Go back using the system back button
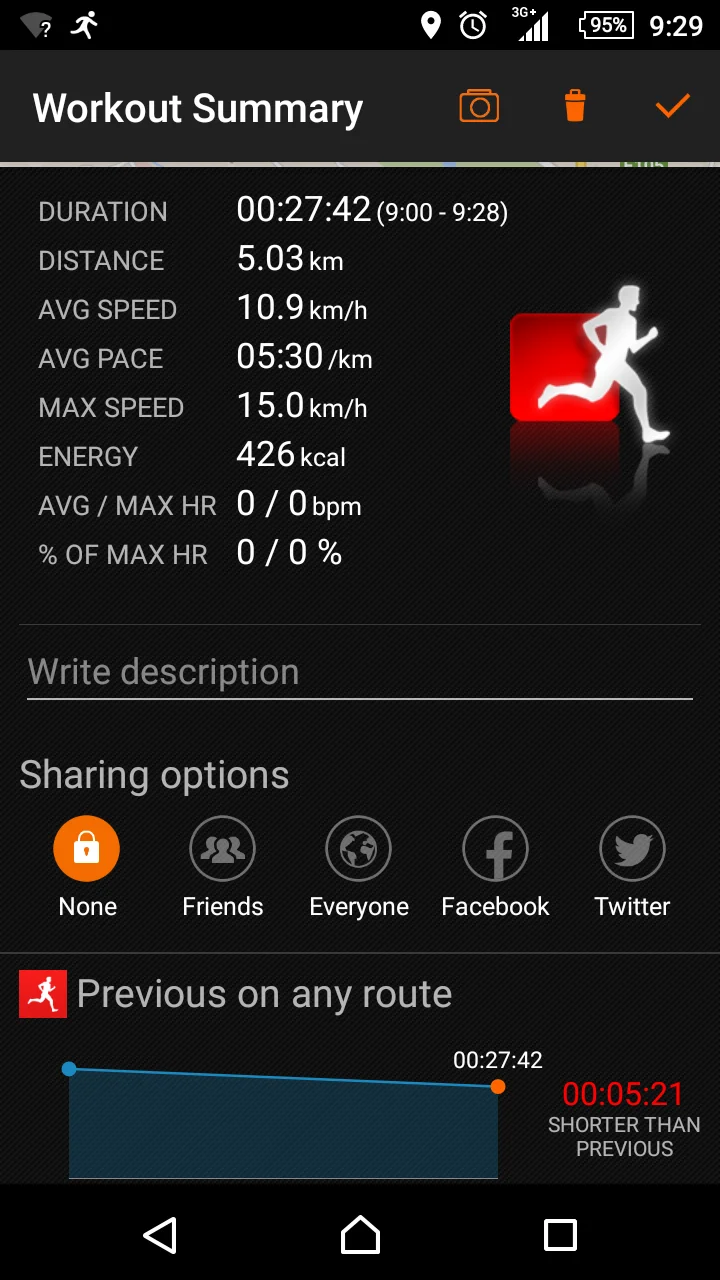The width and height of the screenshot is (720, 1280). pos(160,1235)
